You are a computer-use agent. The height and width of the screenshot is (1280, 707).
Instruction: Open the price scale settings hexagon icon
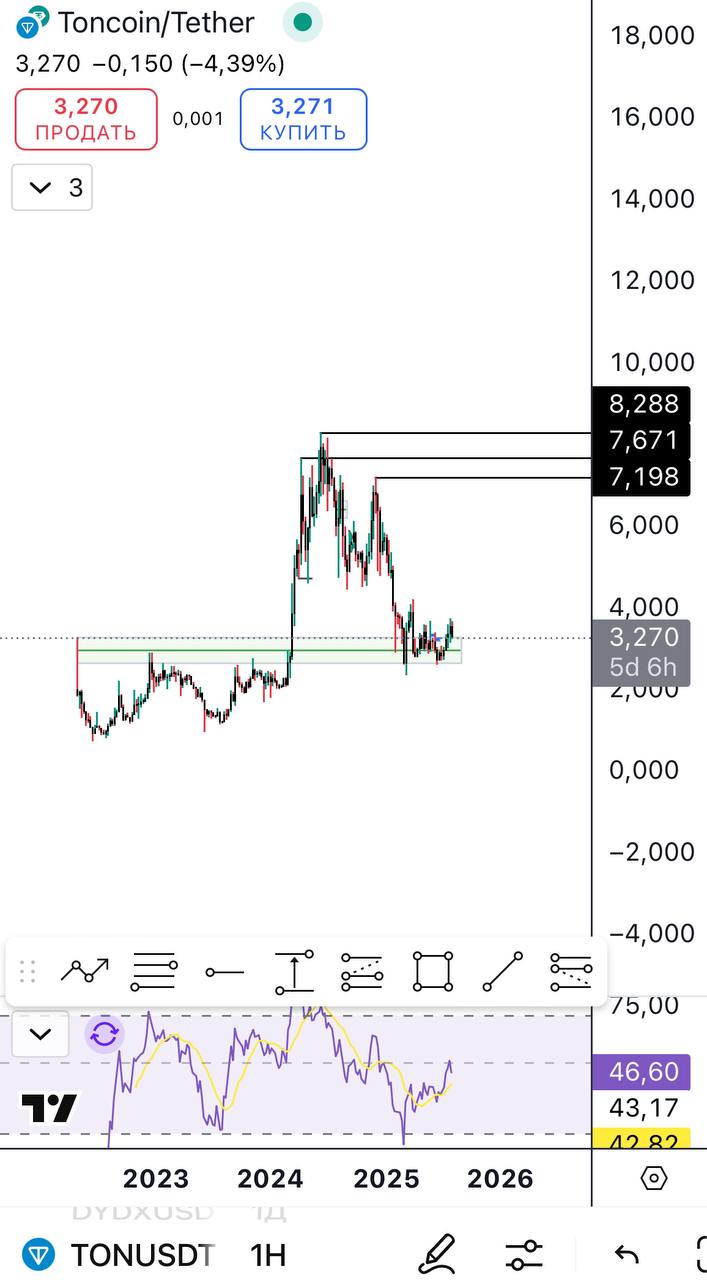pyautogui.click(x=653, y=1178)
